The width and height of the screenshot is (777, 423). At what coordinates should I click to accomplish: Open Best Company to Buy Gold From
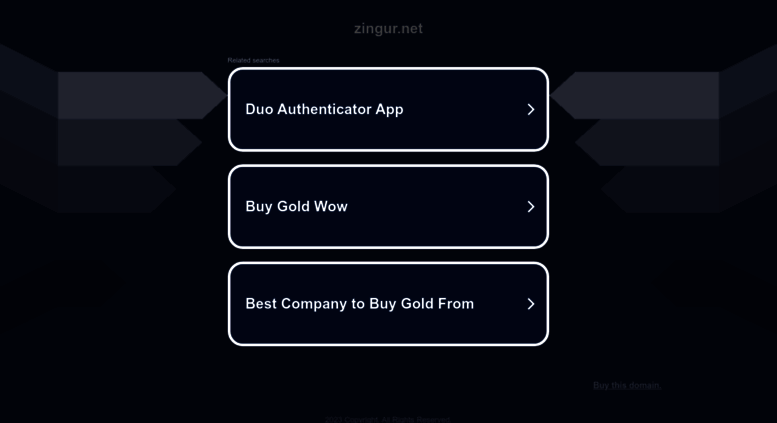[x=388, y=304]
